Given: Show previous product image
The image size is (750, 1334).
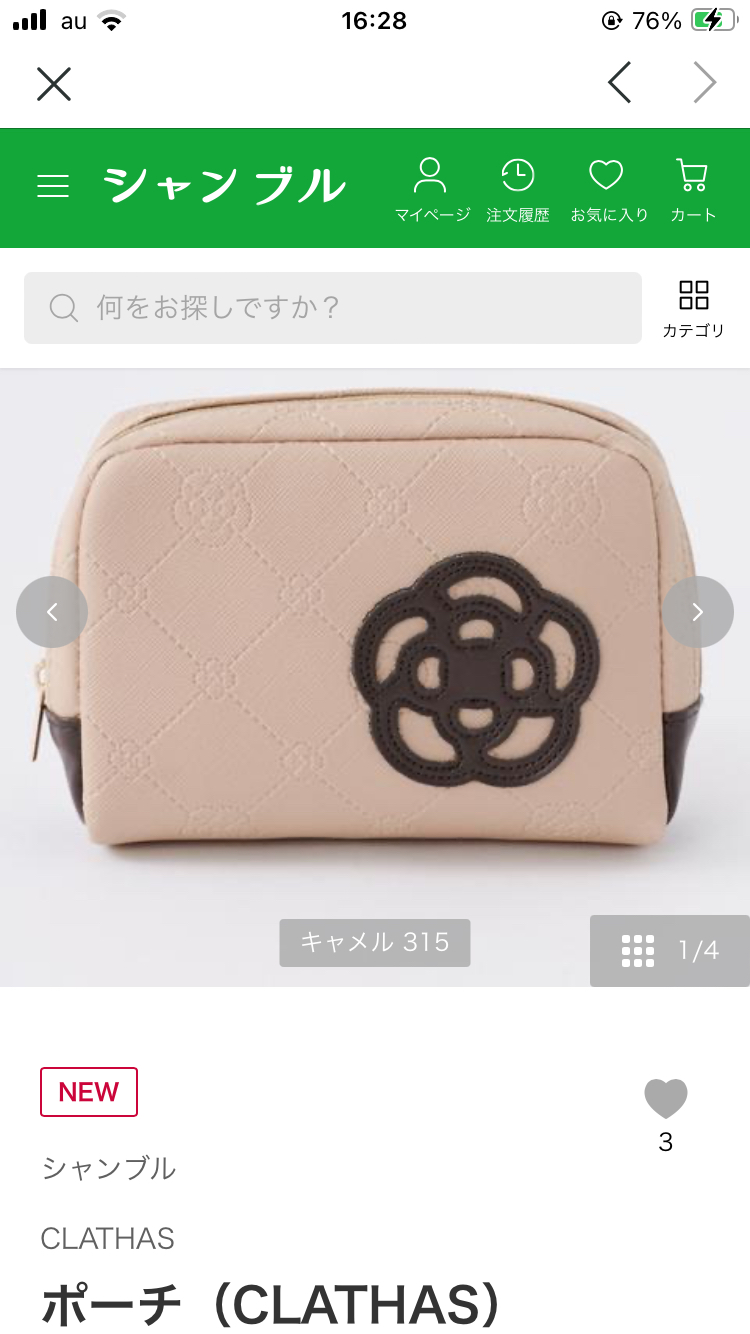Looking at the screenshot, I should (52, 612).
